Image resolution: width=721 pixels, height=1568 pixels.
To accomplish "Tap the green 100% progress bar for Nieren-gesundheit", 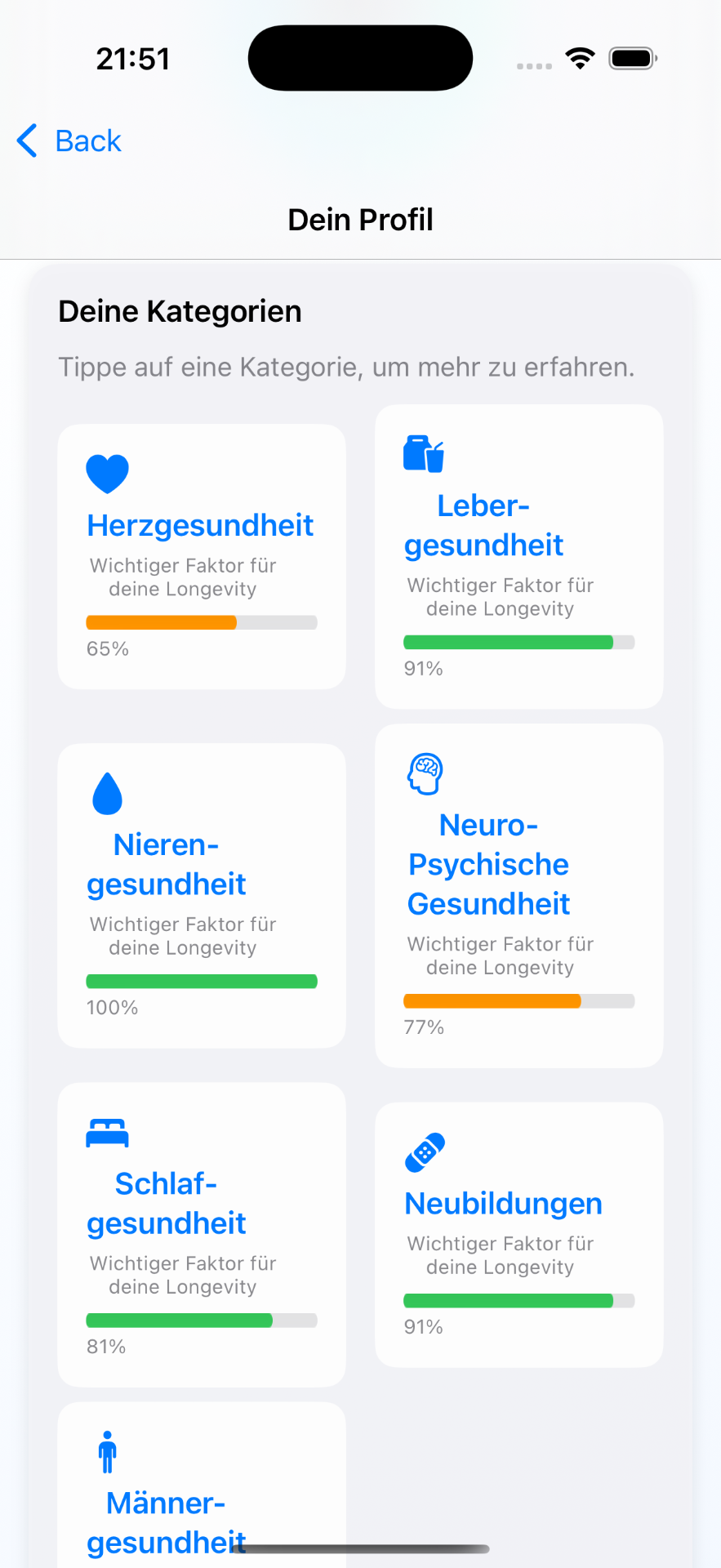I will pos(201,980).
